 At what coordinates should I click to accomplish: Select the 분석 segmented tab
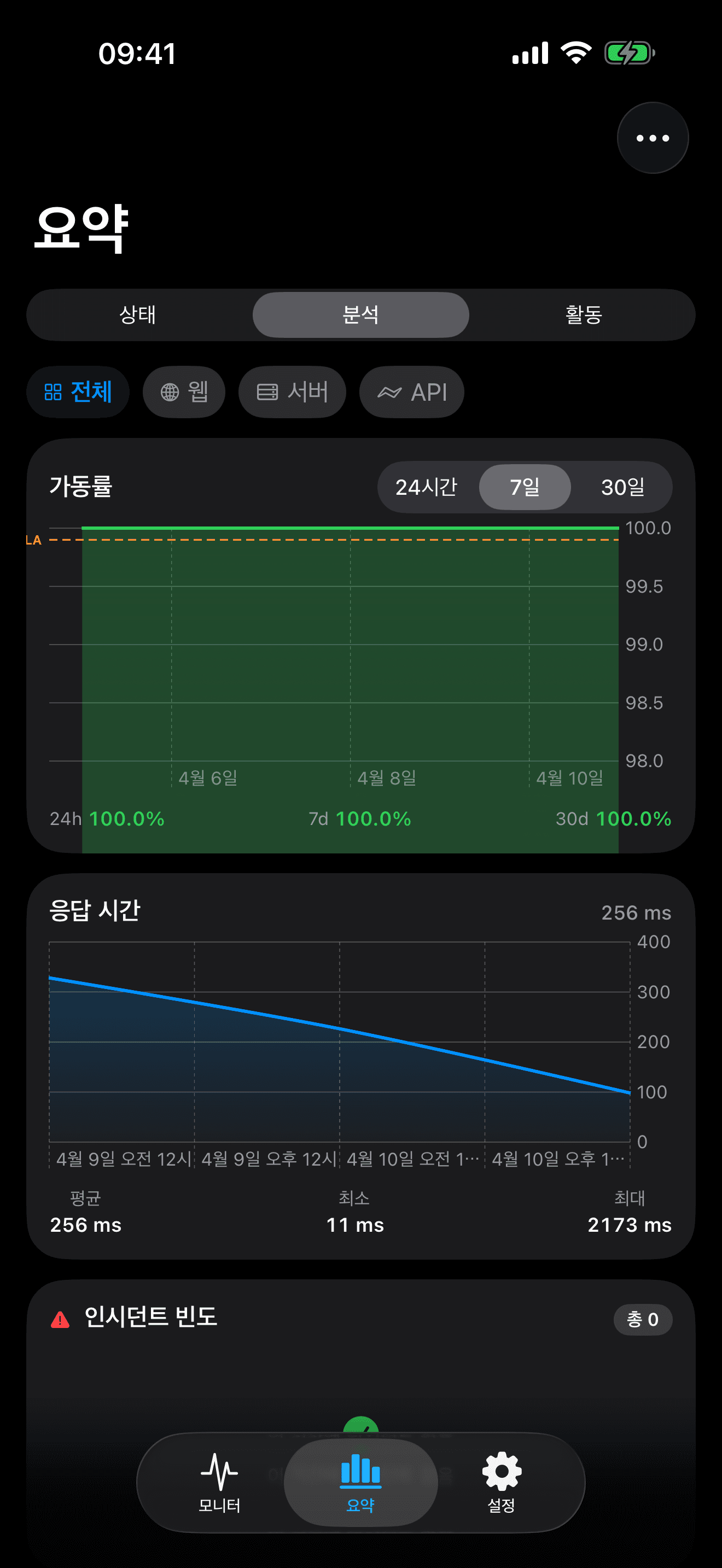(360, 315)
